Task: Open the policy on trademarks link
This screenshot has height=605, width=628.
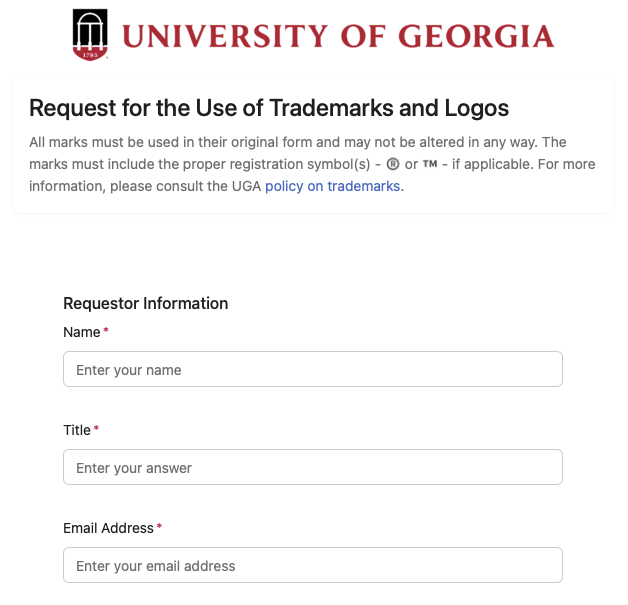Action: pos(333,186)
